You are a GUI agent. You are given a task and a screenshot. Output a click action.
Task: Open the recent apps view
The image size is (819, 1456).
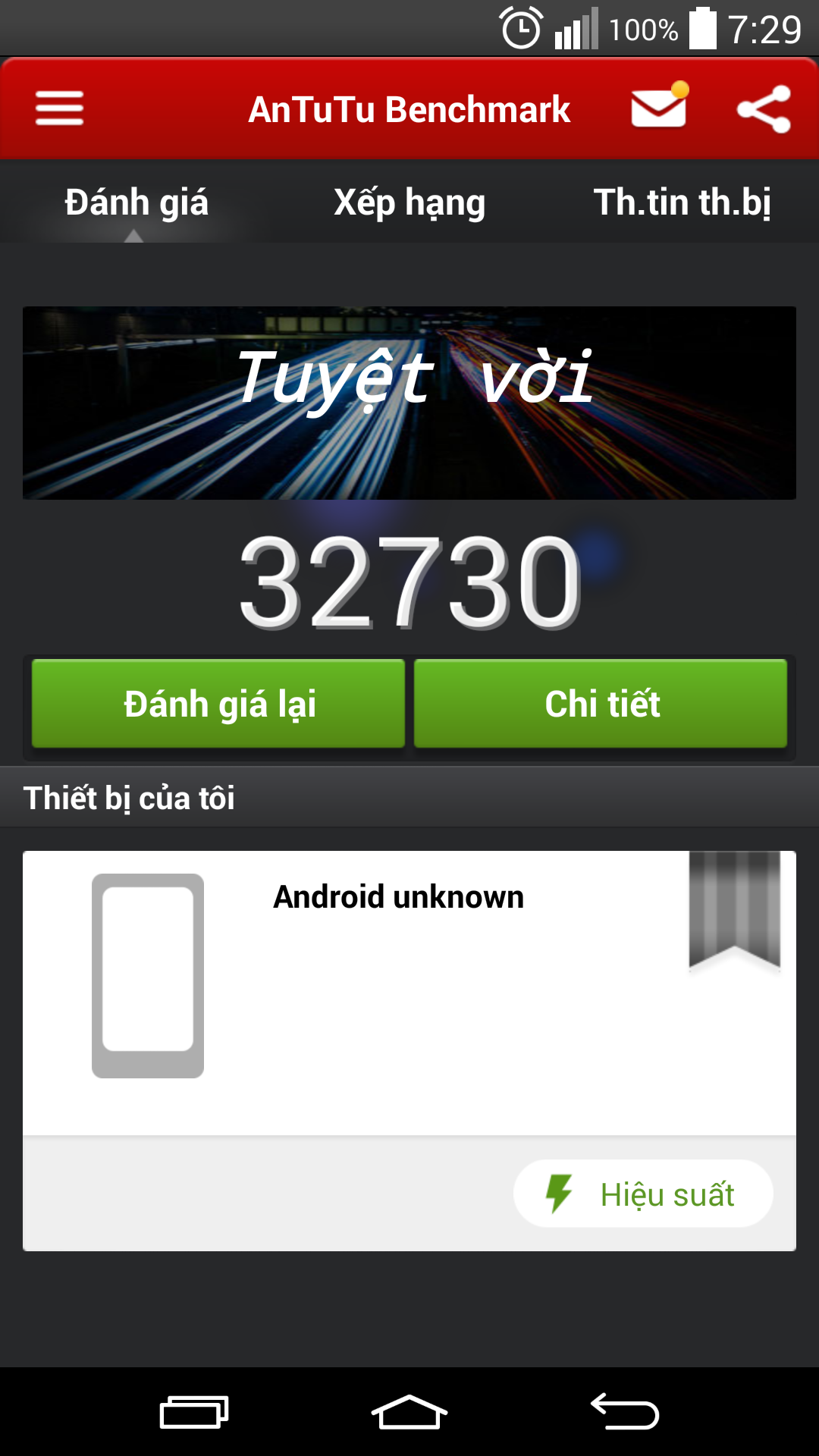(x=194, y=1412)
